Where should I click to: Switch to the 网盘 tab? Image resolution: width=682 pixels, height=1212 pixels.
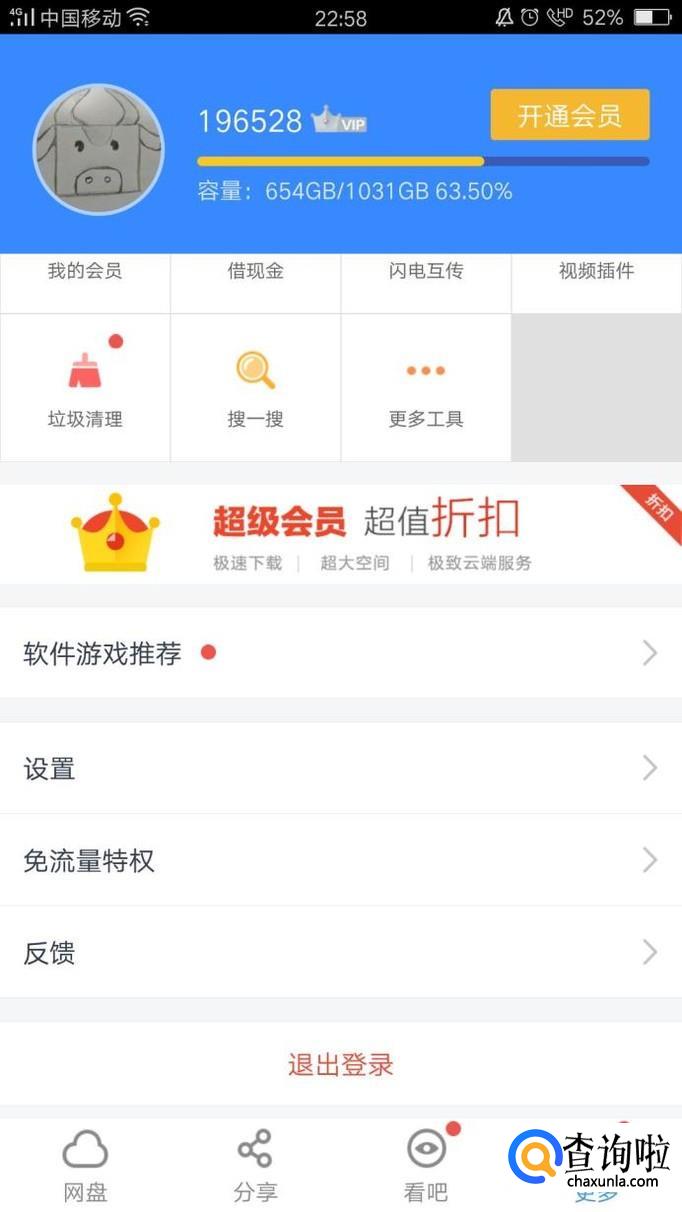click(x=85, y=1165)
